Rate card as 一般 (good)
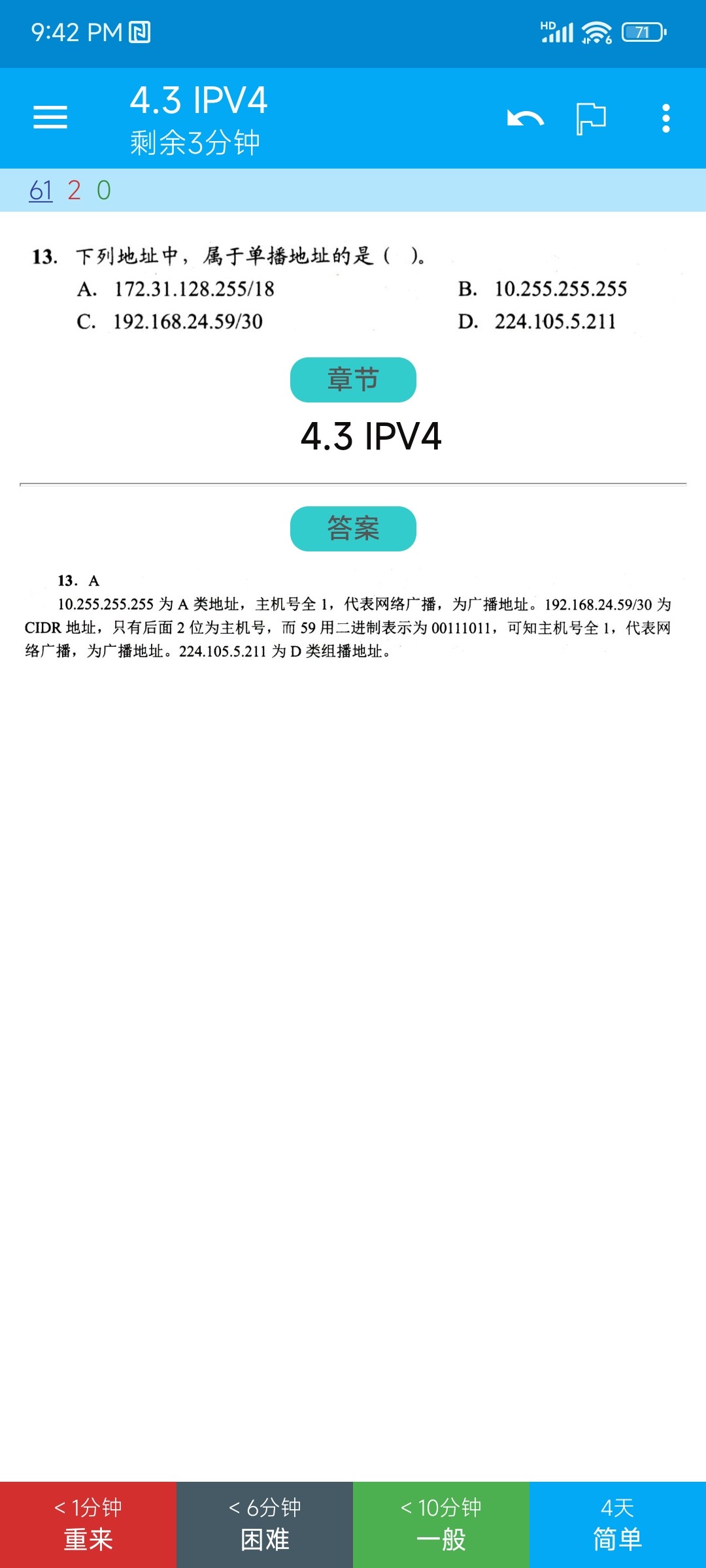Image resolution: width=706 pixels, height=1568 pixels. point(441,1524)
